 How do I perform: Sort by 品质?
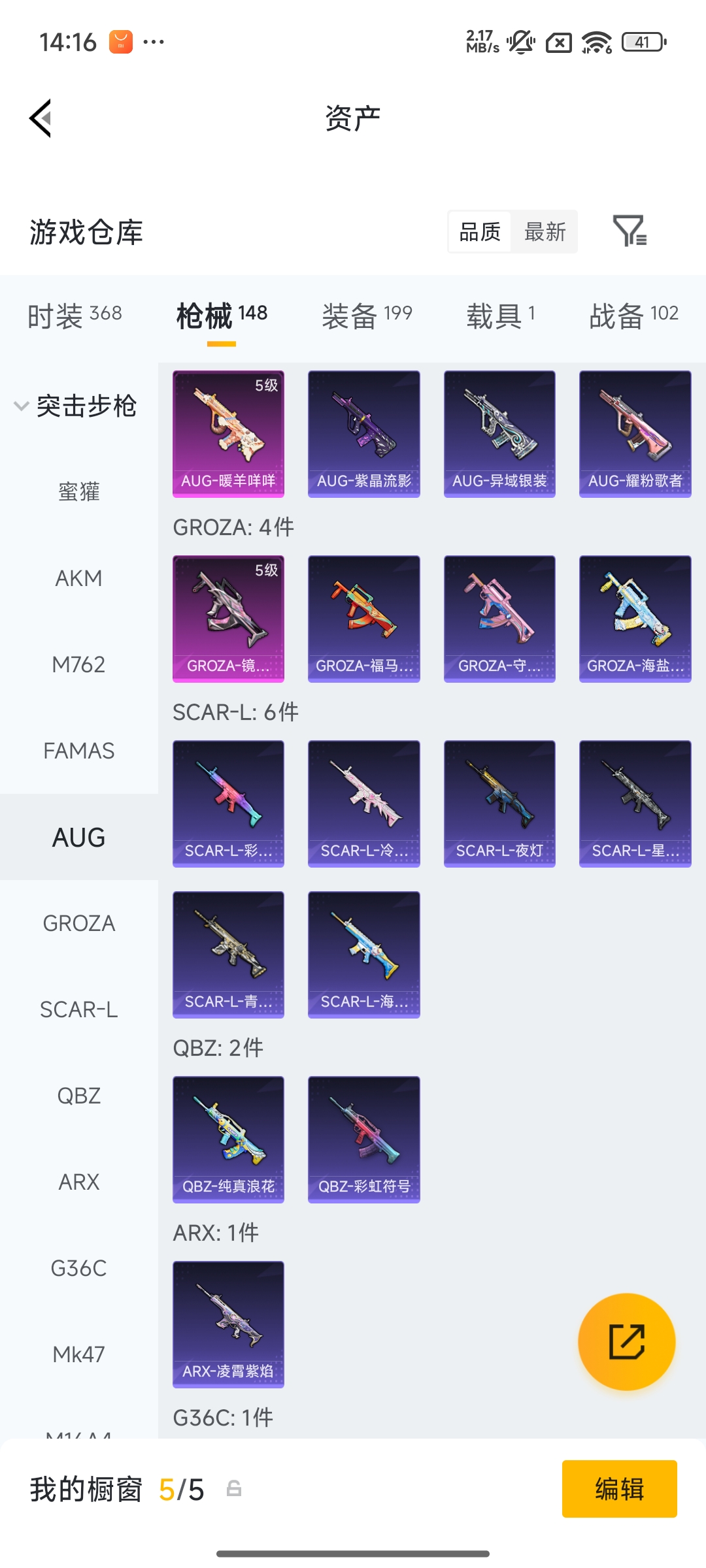pyautogui.click(x=480, y=232)
